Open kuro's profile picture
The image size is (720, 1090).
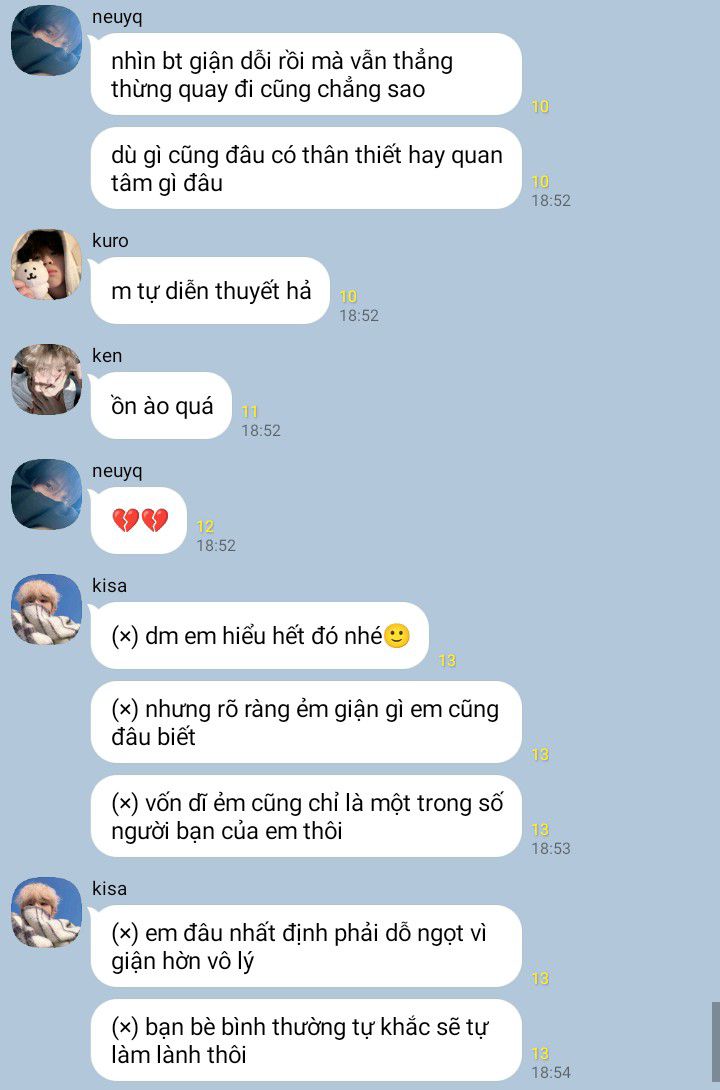tap(46, 265)
